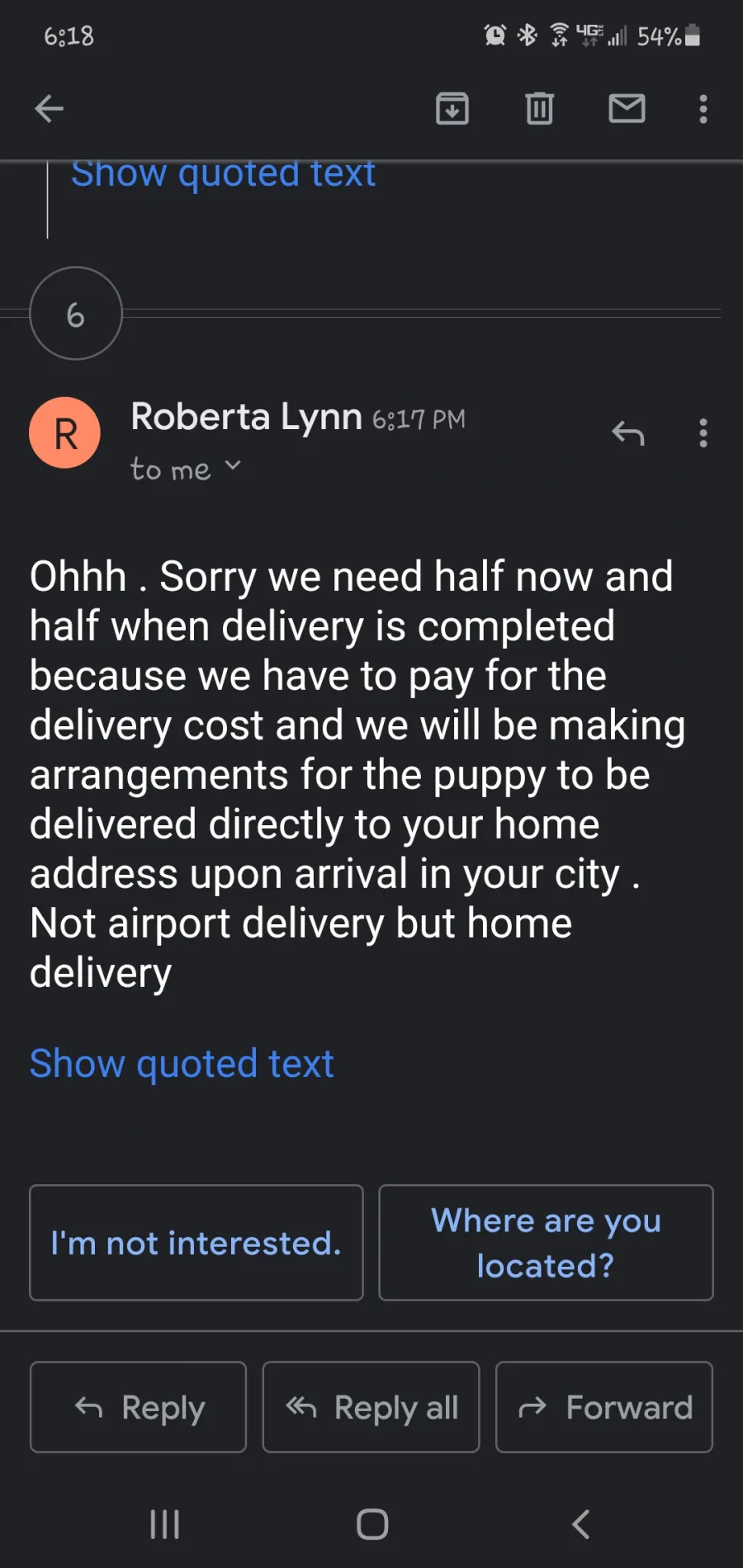Tap the Reply all button

click(371, 1407)
